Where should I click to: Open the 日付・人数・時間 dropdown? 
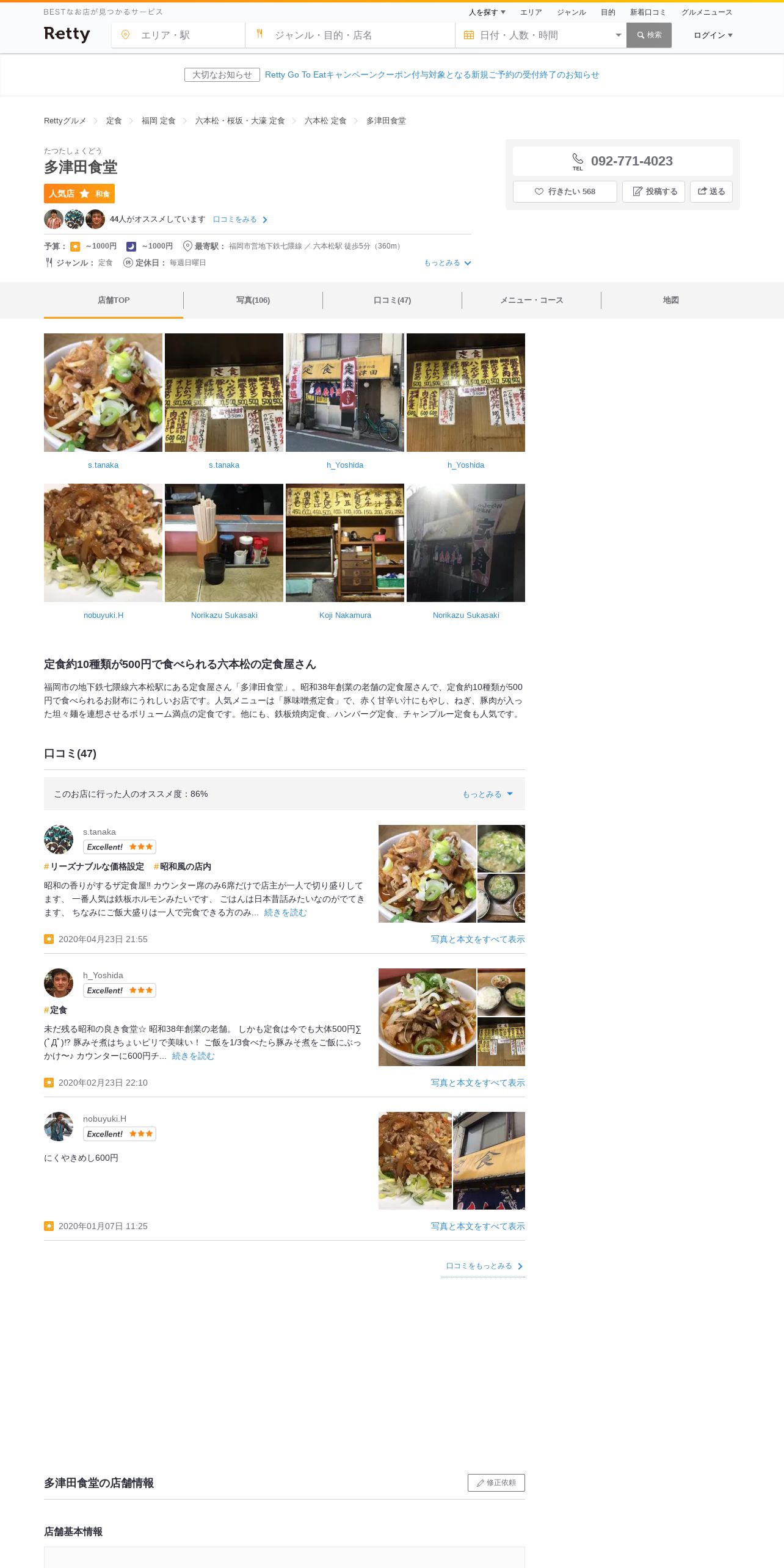coord(540,35)
